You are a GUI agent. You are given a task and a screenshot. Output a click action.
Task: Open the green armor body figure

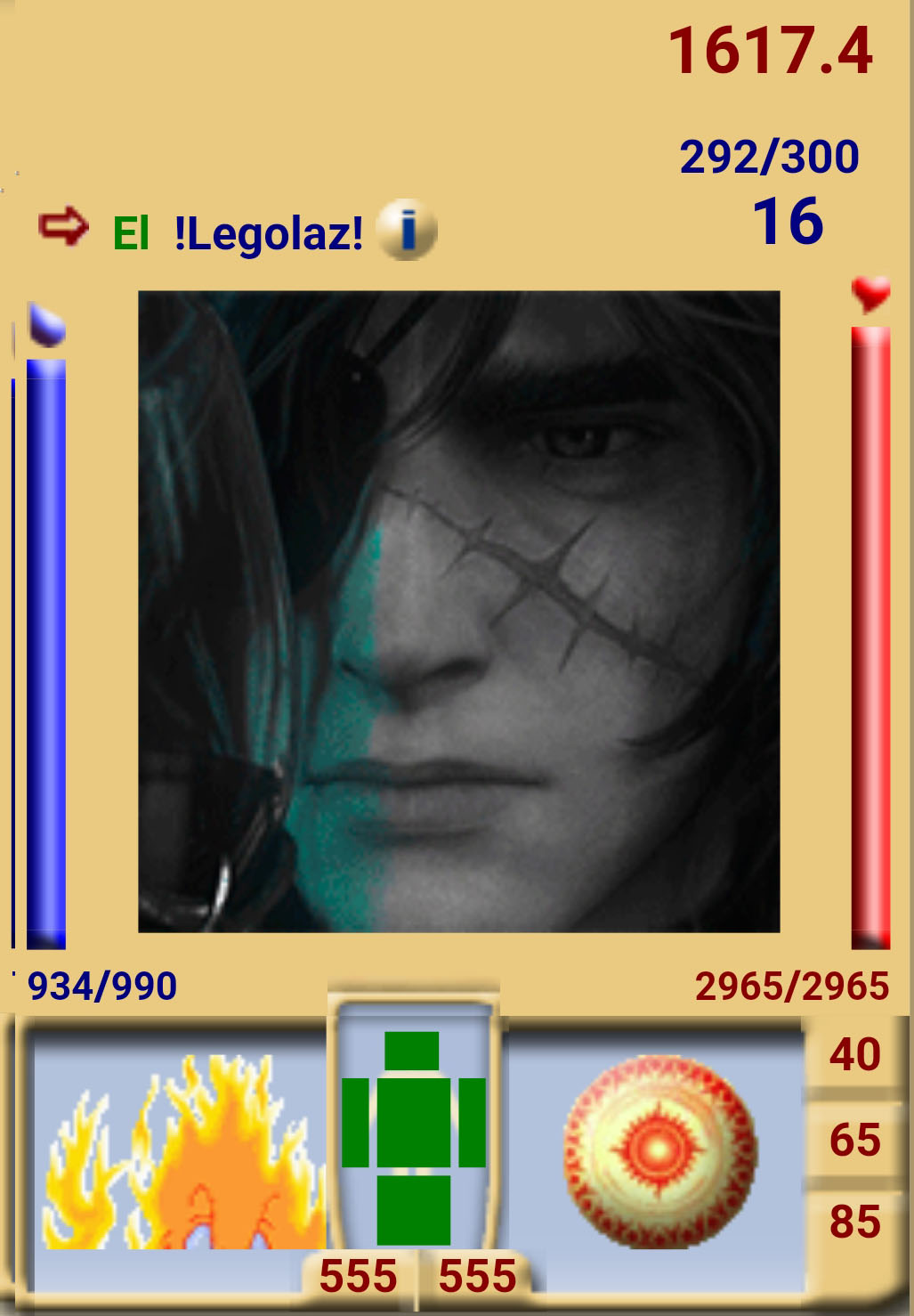click(414, 1136)
